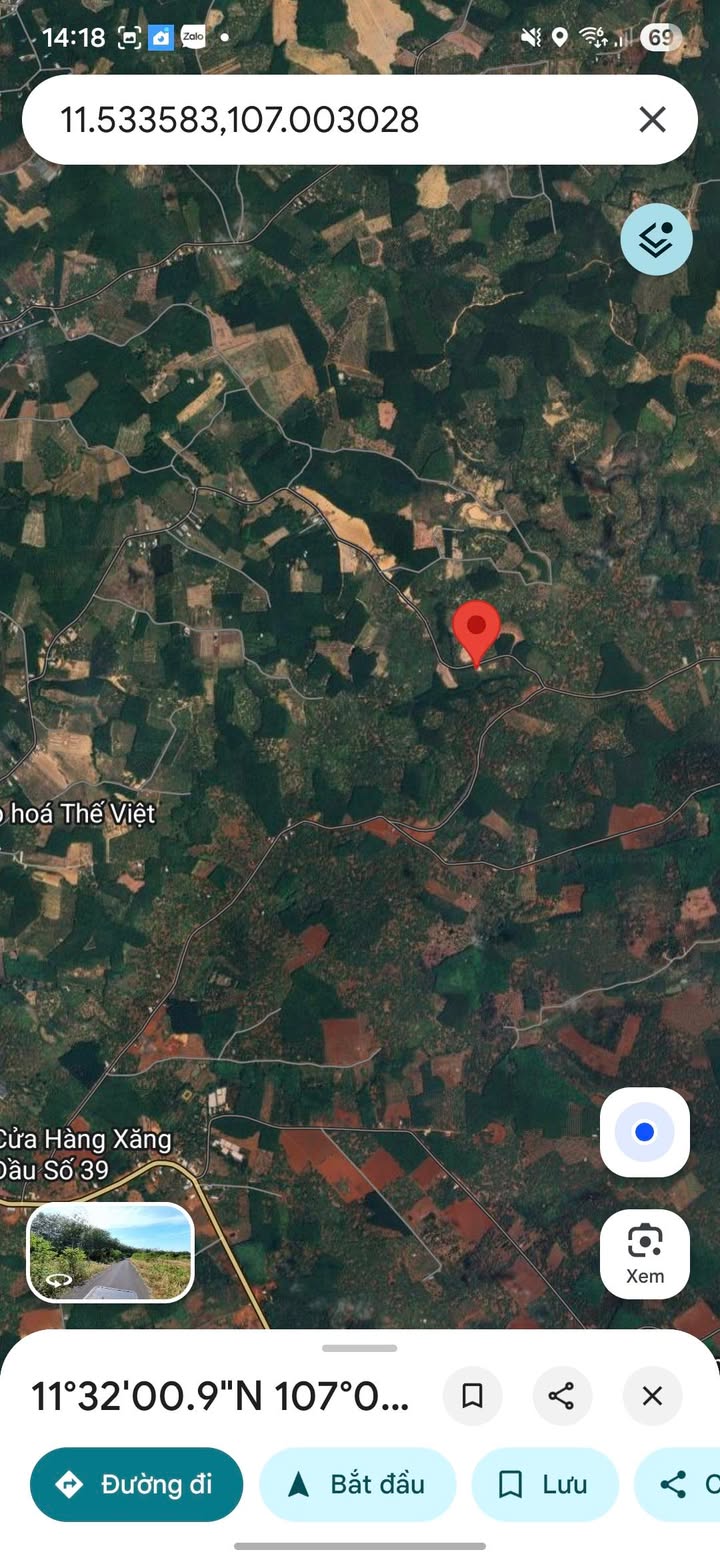The width and height of the screenshot is (720, 1560).
Task: Open the map layers selector
Action: pyautogui.click(x=656, y=239)
